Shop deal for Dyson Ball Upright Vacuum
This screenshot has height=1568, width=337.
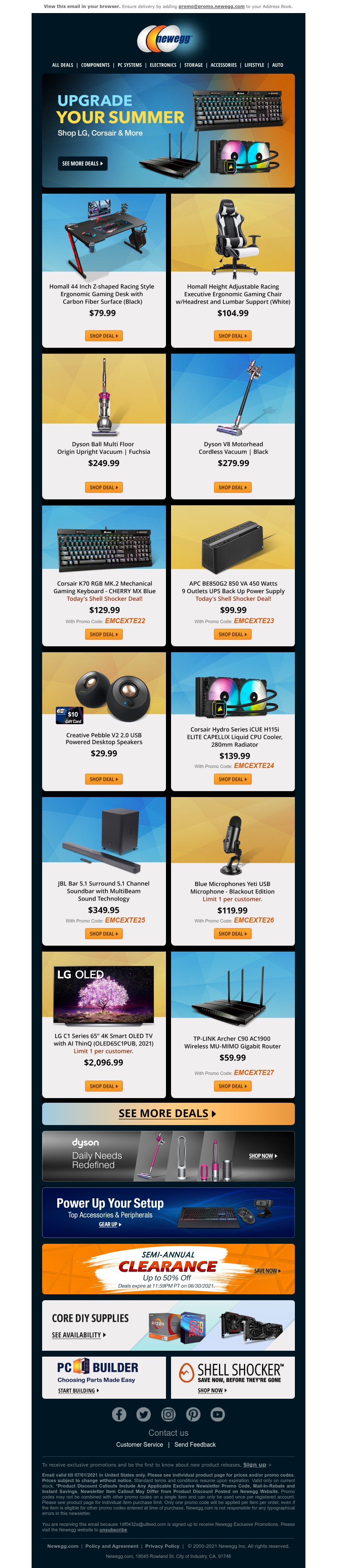click(x=104, y=488)
